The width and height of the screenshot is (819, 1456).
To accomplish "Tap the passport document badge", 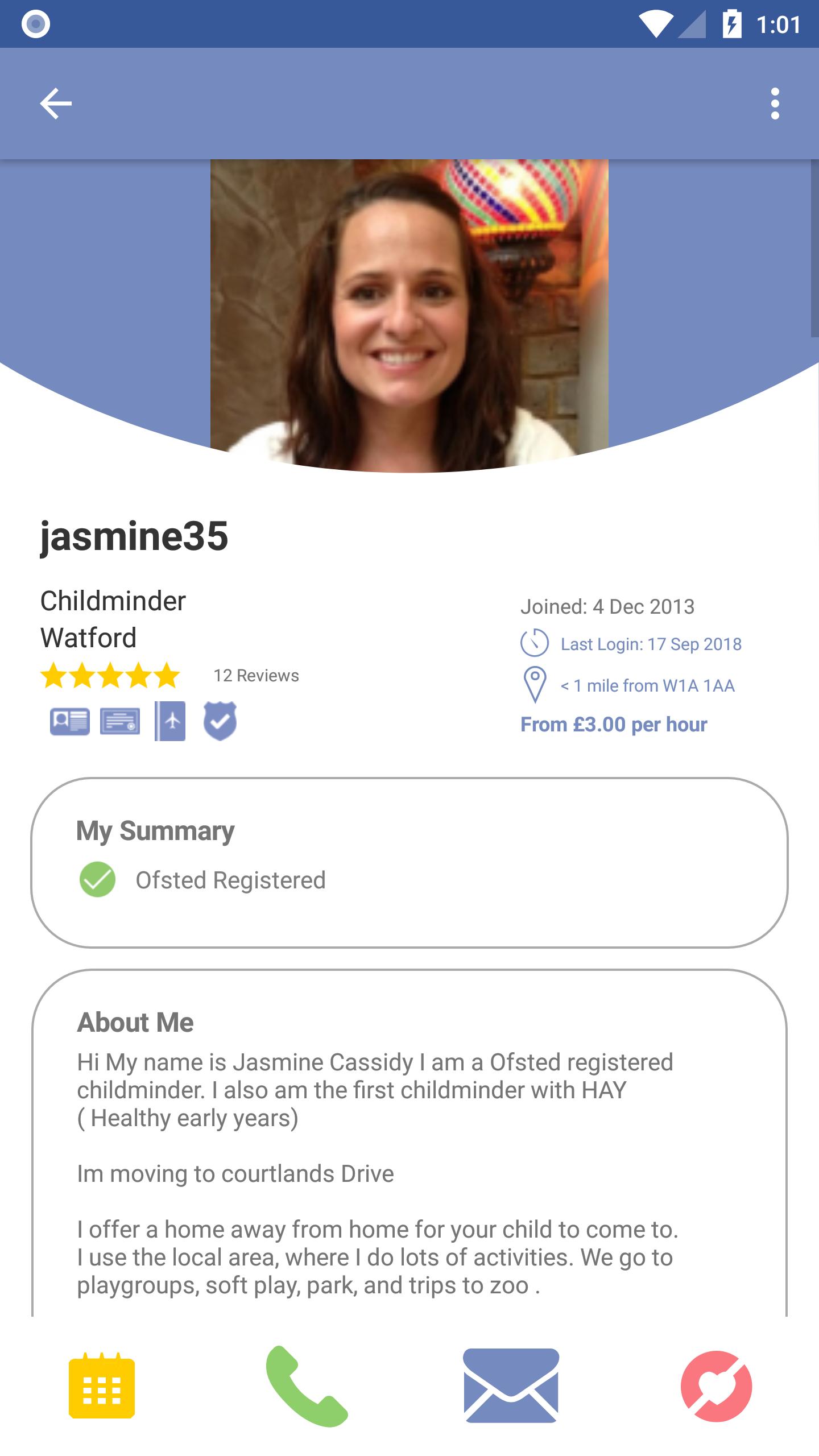I will [x=170, y=721].
